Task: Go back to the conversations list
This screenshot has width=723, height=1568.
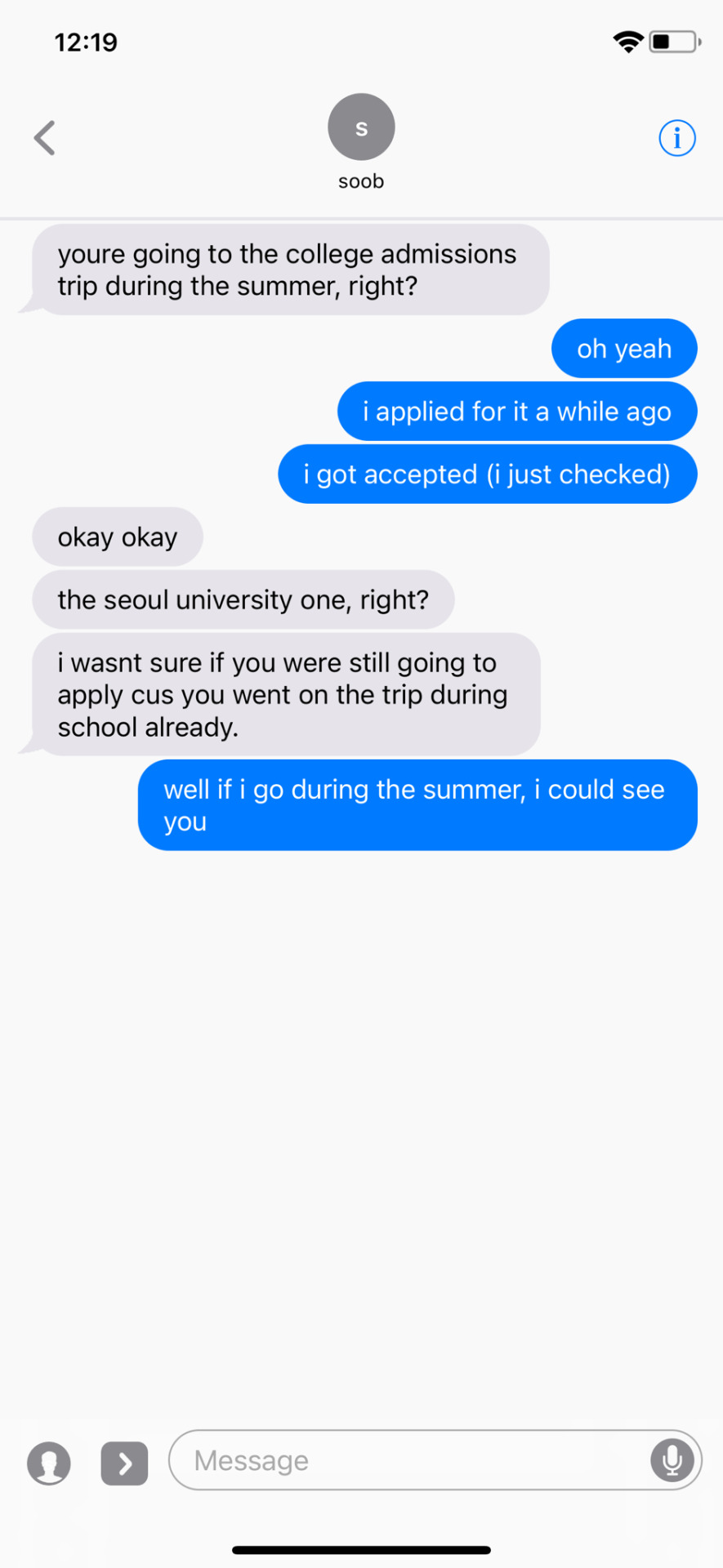Action: 45,138
